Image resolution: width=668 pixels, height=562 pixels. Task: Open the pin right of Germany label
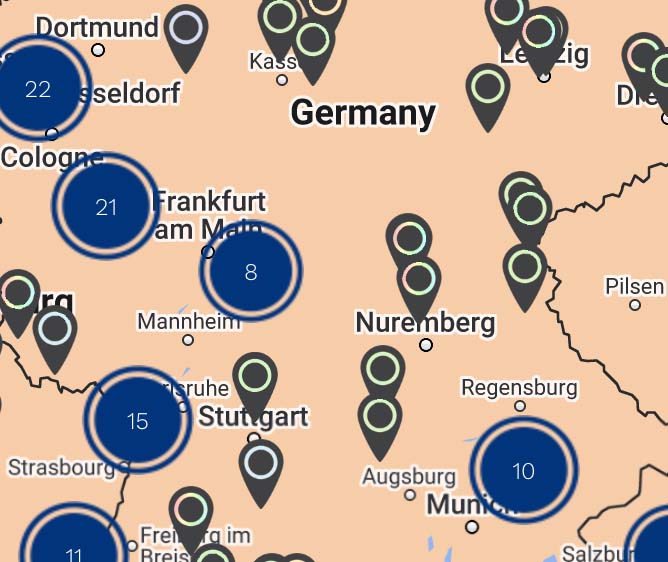[488, 88]
